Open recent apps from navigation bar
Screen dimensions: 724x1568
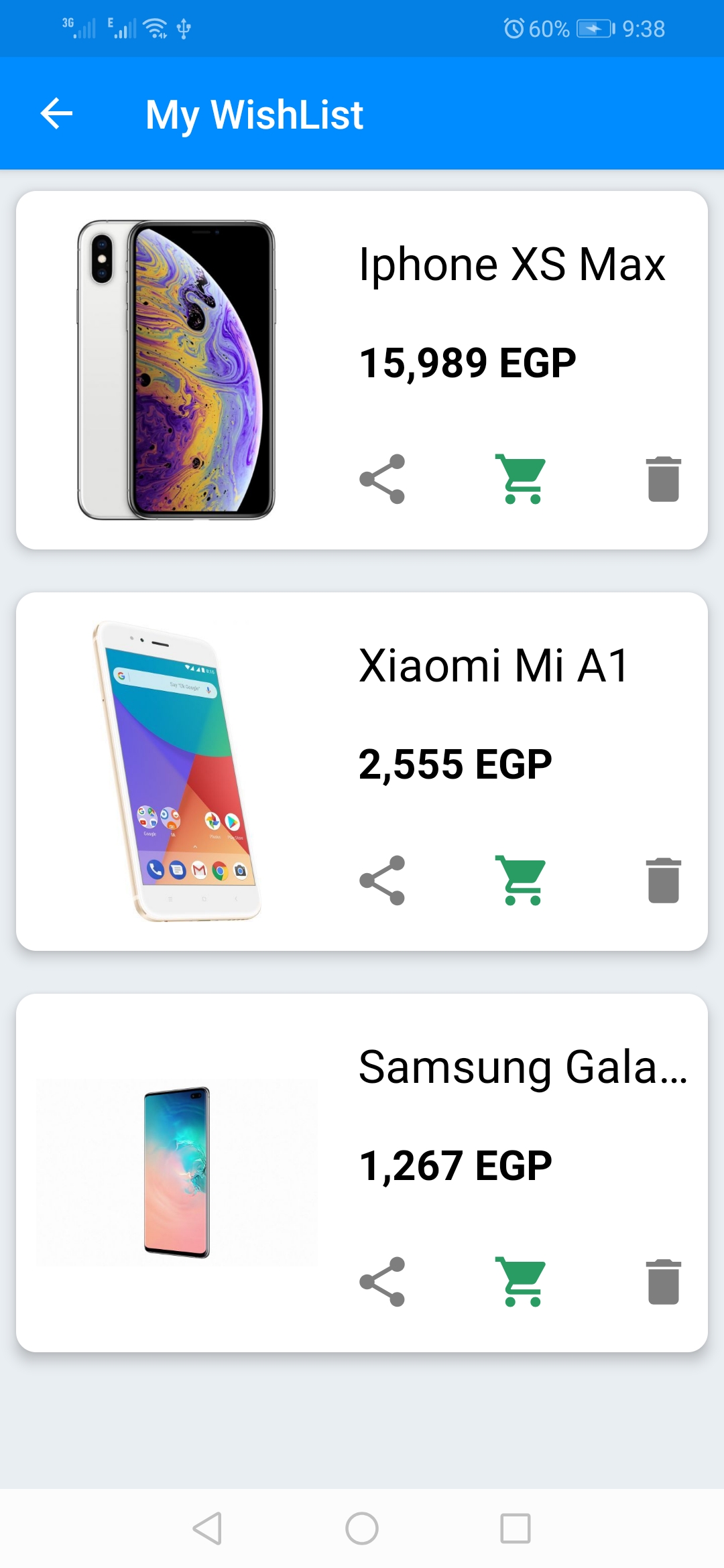point(515,1528)
